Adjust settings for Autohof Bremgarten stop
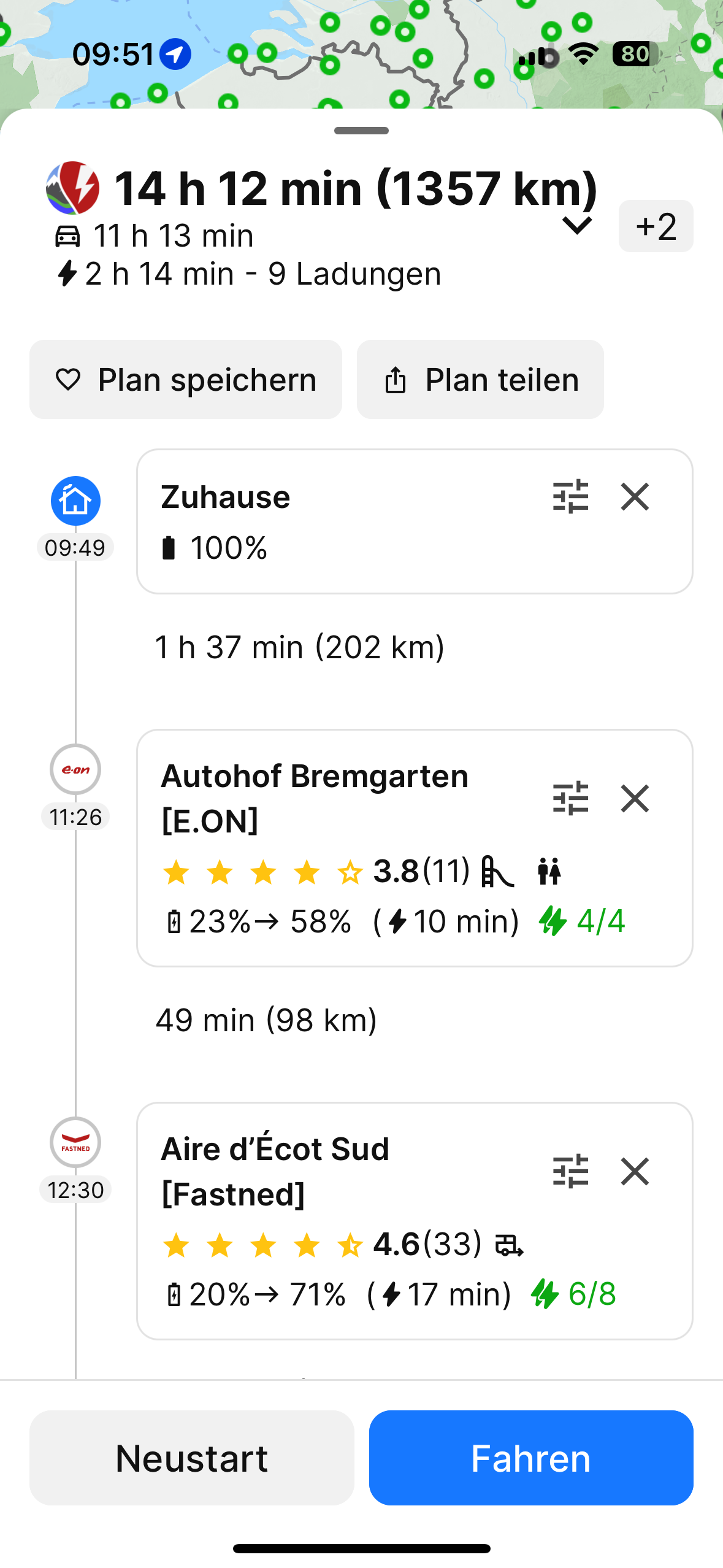Screen dimensions: 723x1568 click(570, 798)
